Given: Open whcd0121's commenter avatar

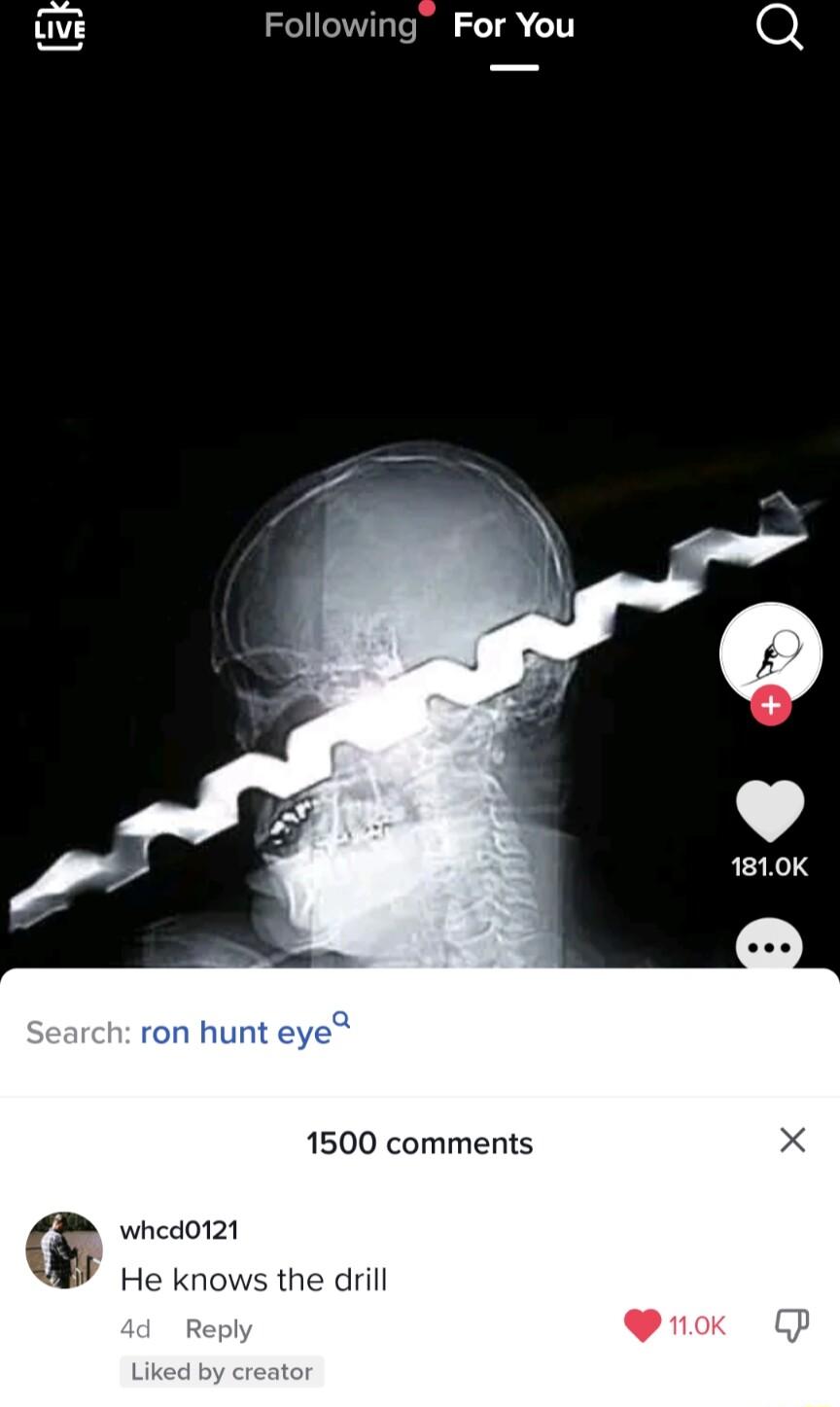Looking at the screenshot, I should 63,1249.
